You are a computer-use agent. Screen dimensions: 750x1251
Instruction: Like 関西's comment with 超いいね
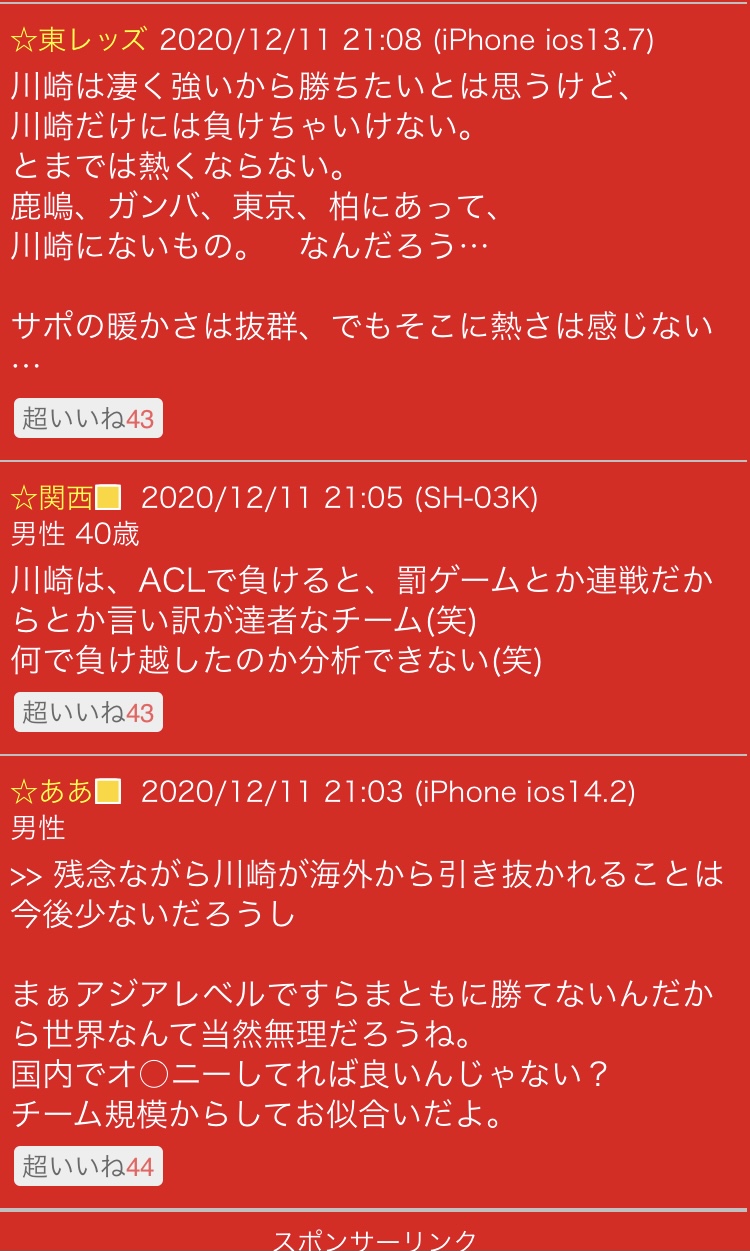pos(88,712)
